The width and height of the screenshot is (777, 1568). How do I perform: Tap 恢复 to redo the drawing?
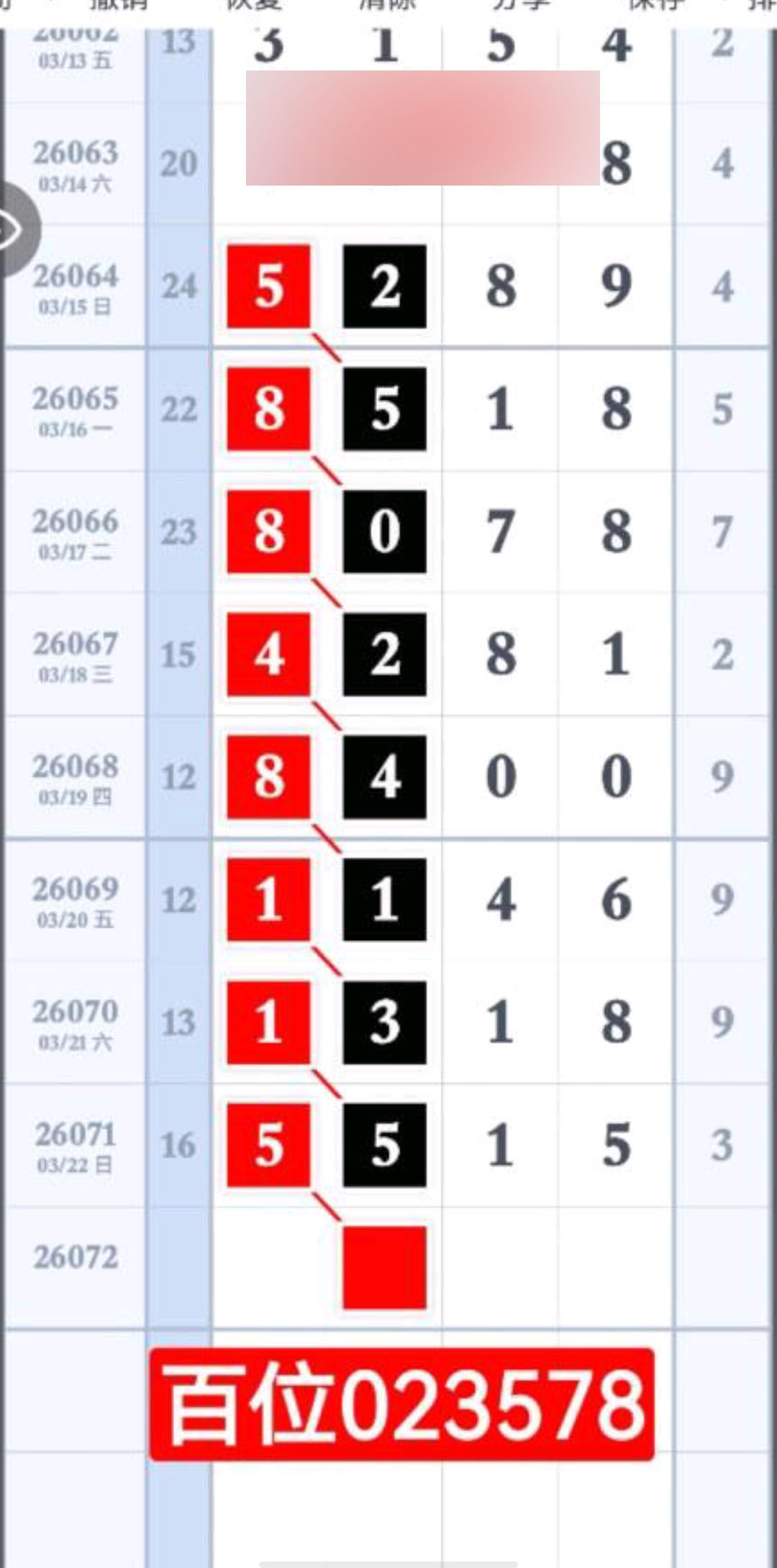tap(254, 4)
